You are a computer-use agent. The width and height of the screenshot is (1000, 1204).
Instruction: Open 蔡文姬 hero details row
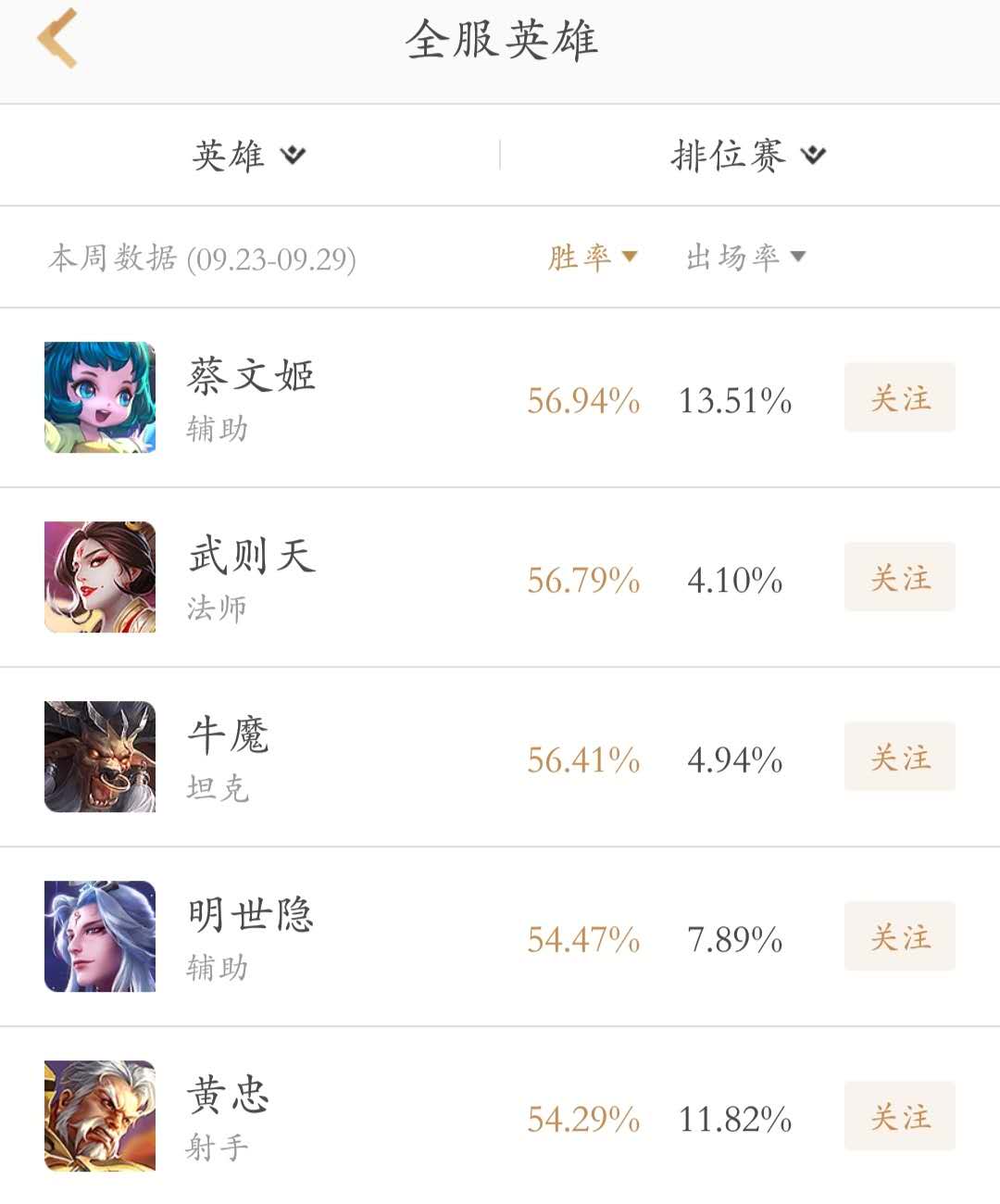(252, 398)
